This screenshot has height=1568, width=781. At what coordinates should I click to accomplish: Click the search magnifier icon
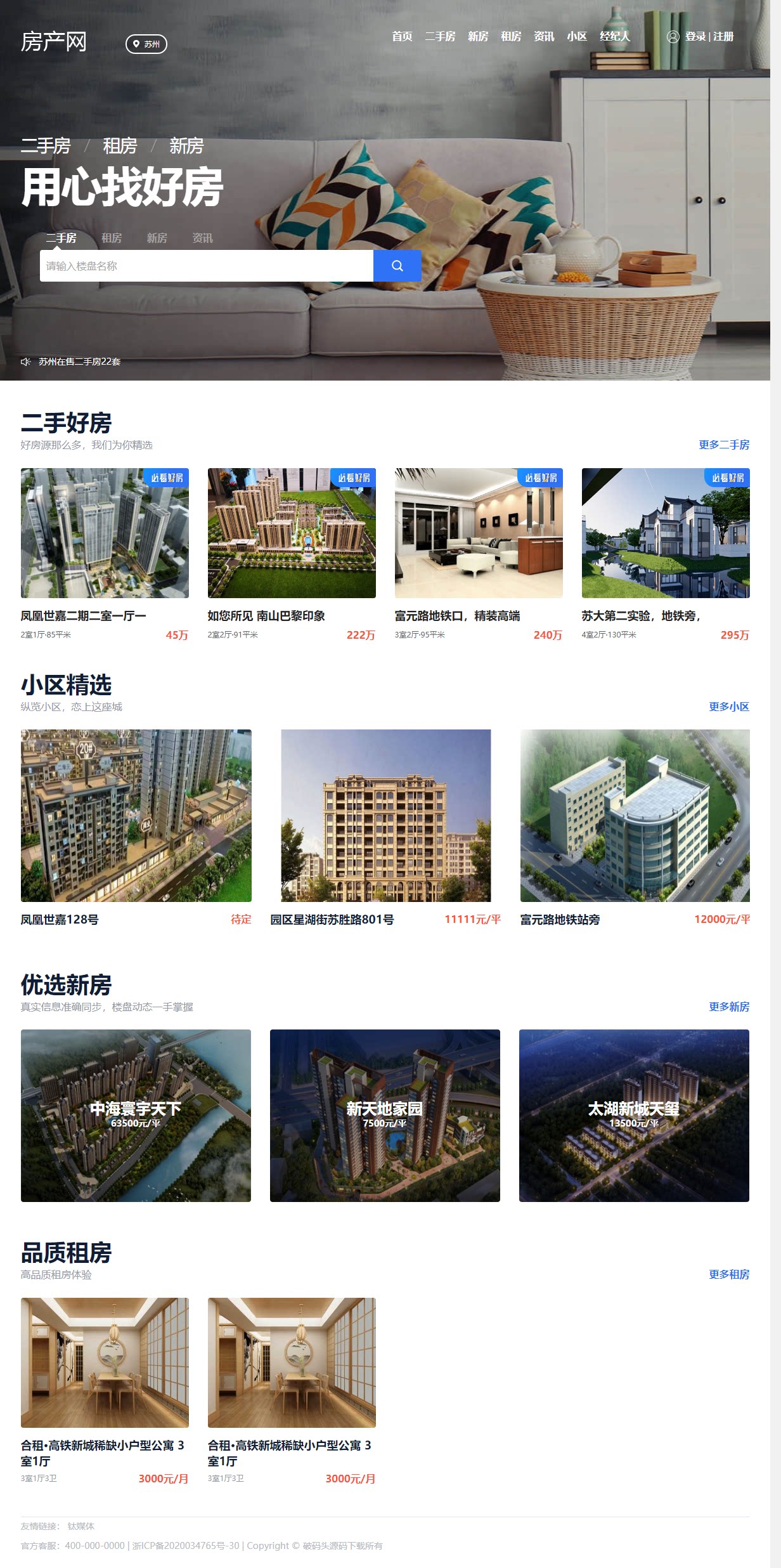(x=398, y=266)
